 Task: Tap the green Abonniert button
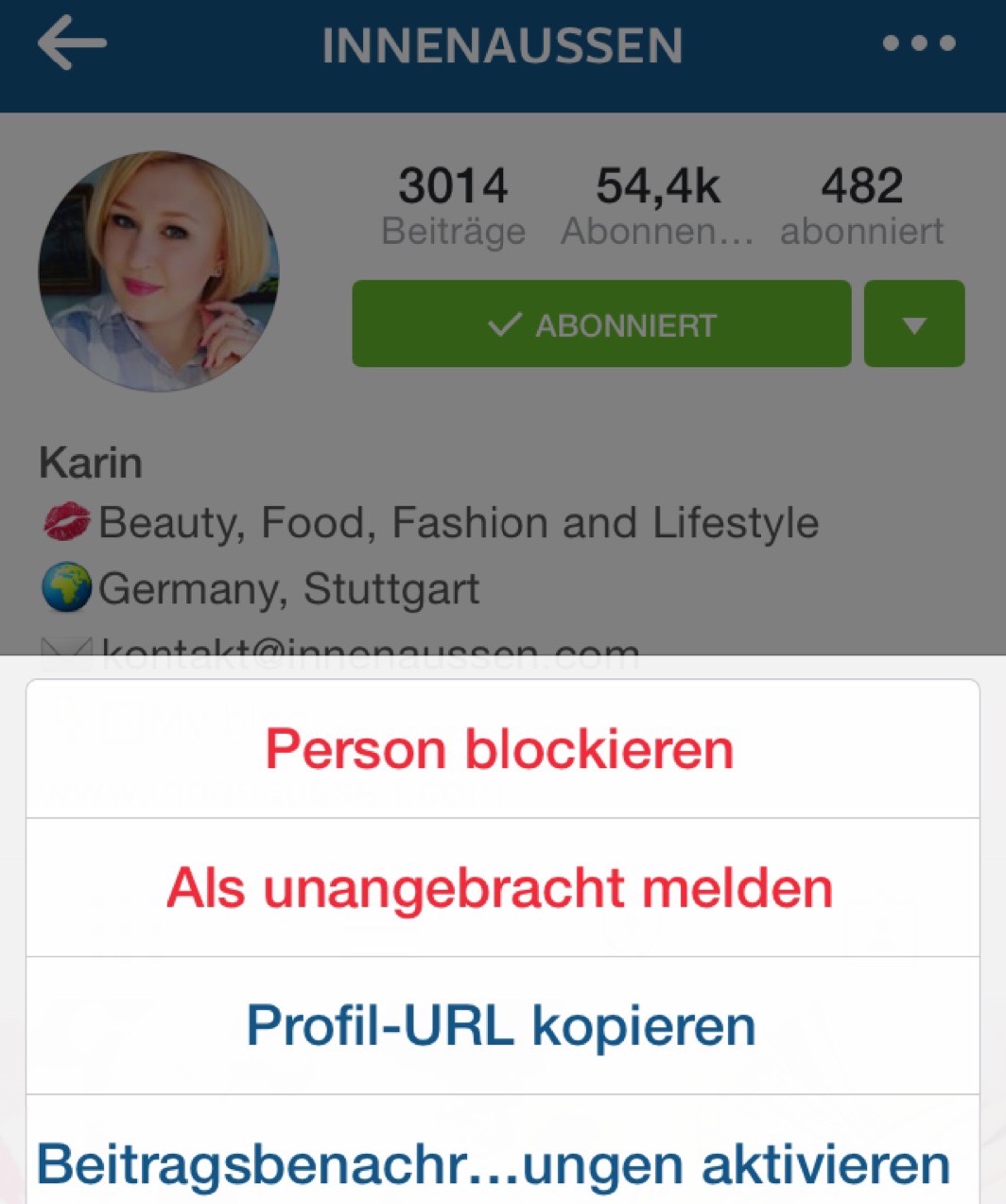click(601, 324)
